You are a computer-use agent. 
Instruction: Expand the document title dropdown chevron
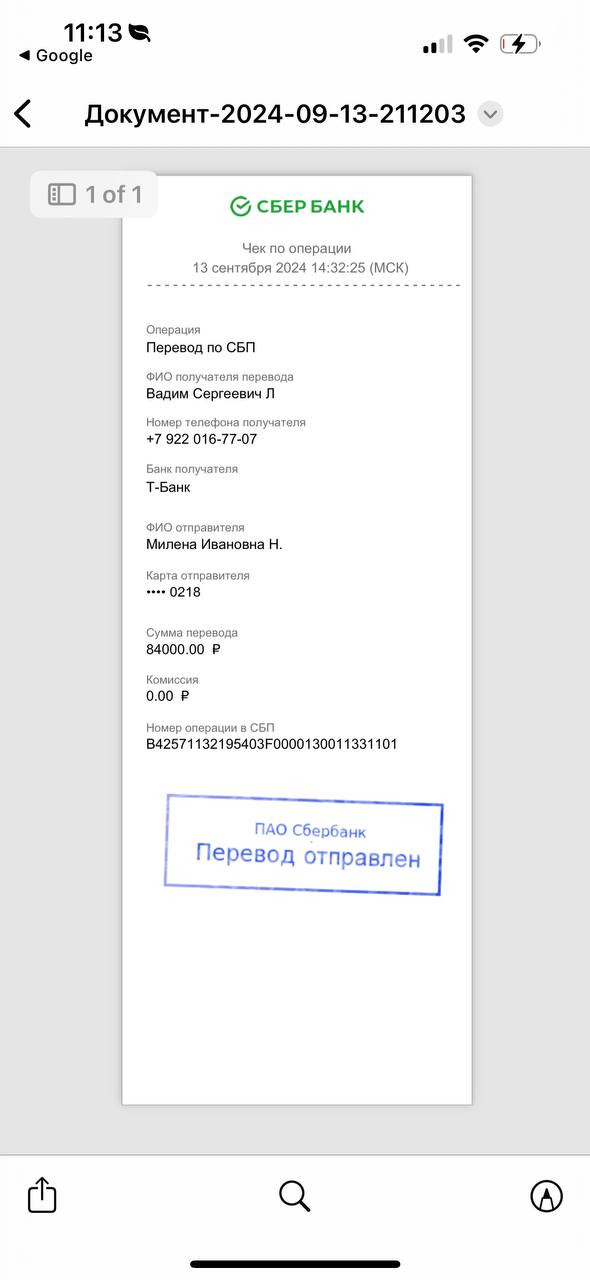click(490, 114)
